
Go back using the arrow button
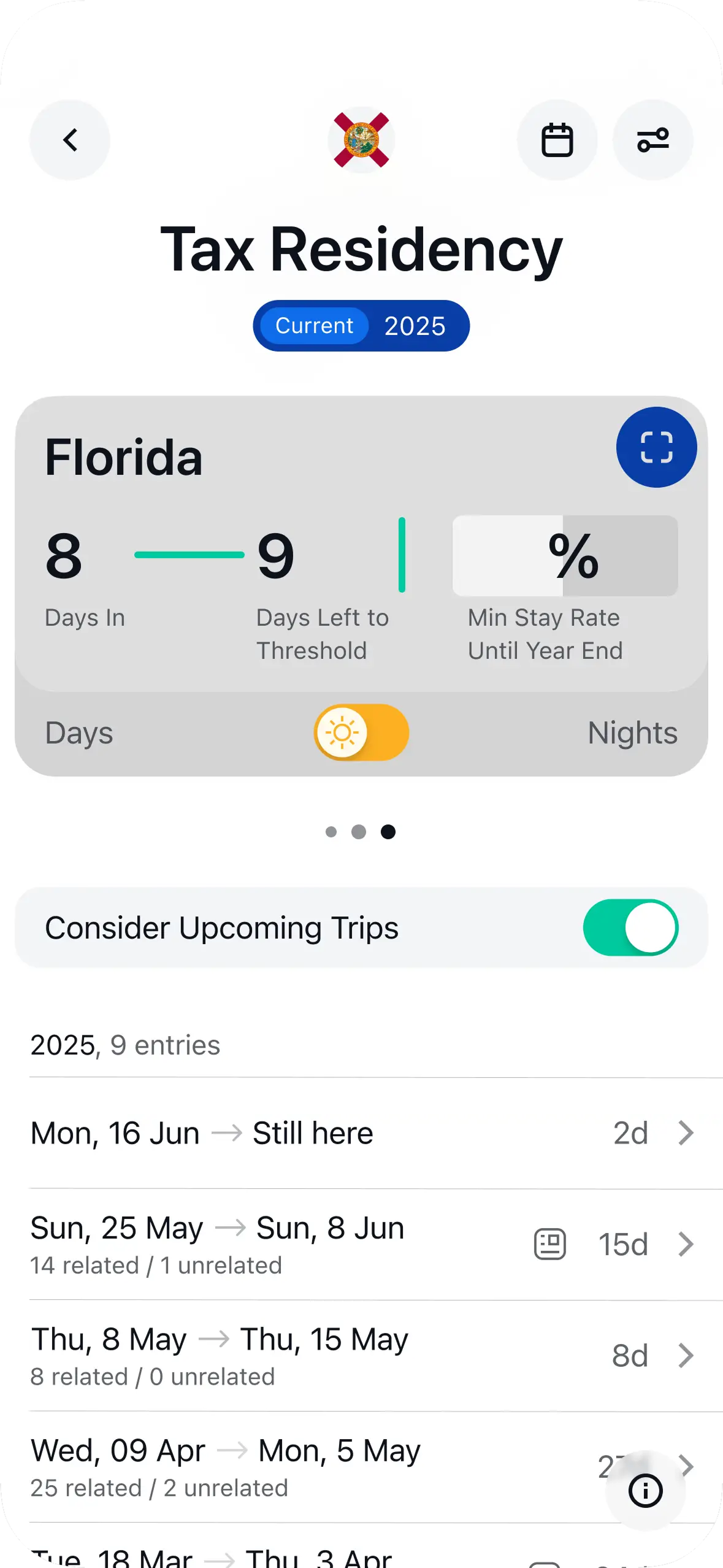point(70,140)
